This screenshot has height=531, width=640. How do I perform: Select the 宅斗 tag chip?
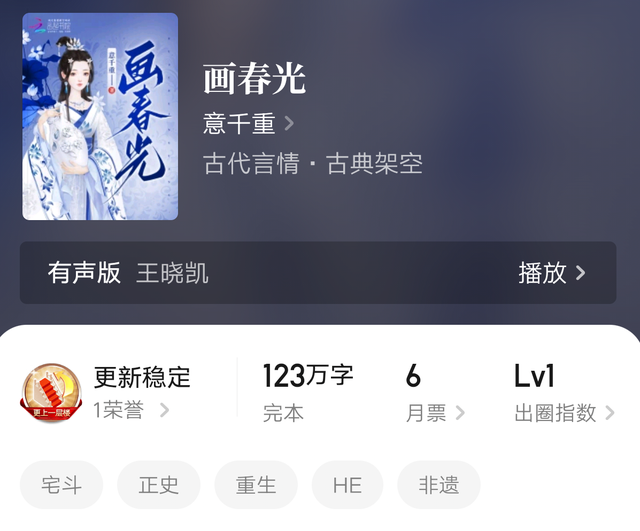(x=61, y=485)
